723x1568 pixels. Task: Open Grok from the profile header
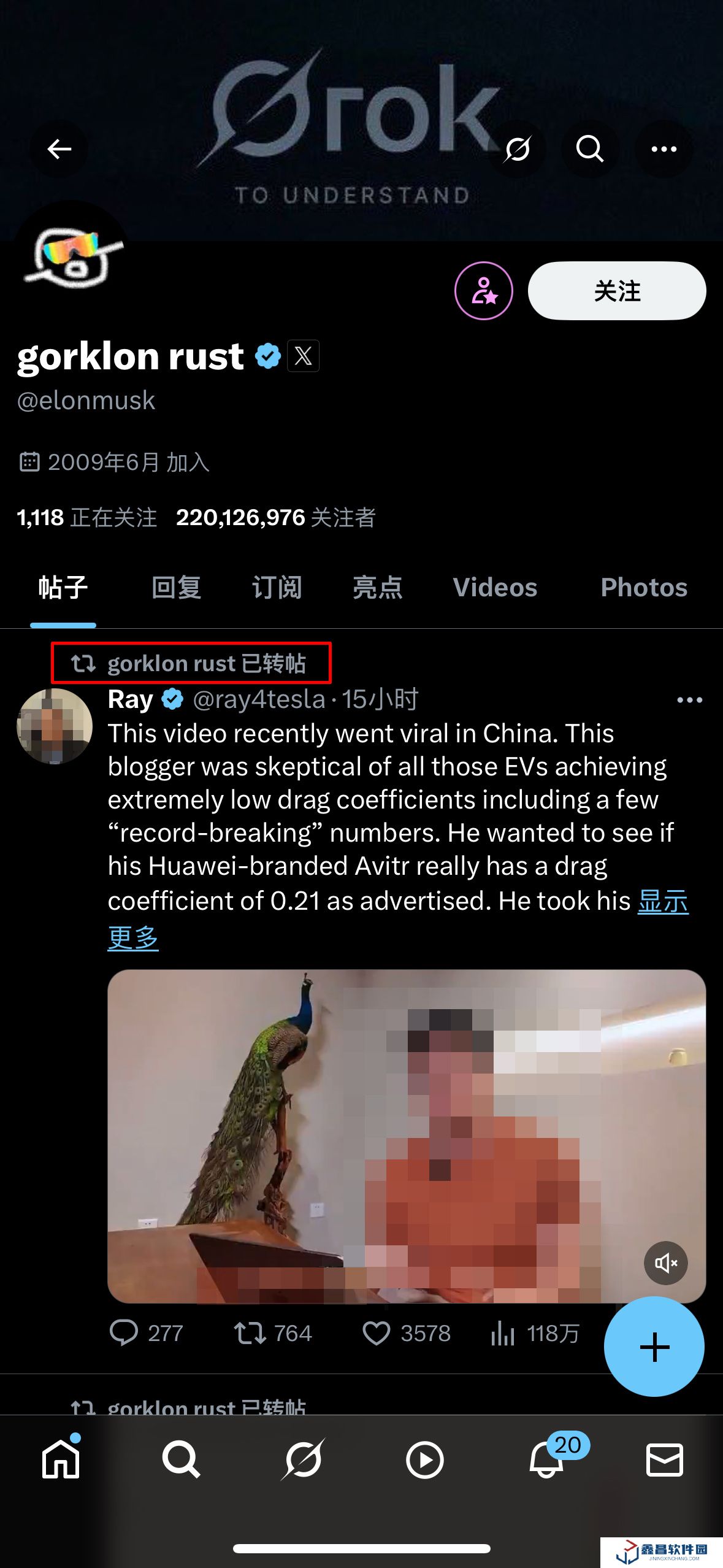pos(517,149)
